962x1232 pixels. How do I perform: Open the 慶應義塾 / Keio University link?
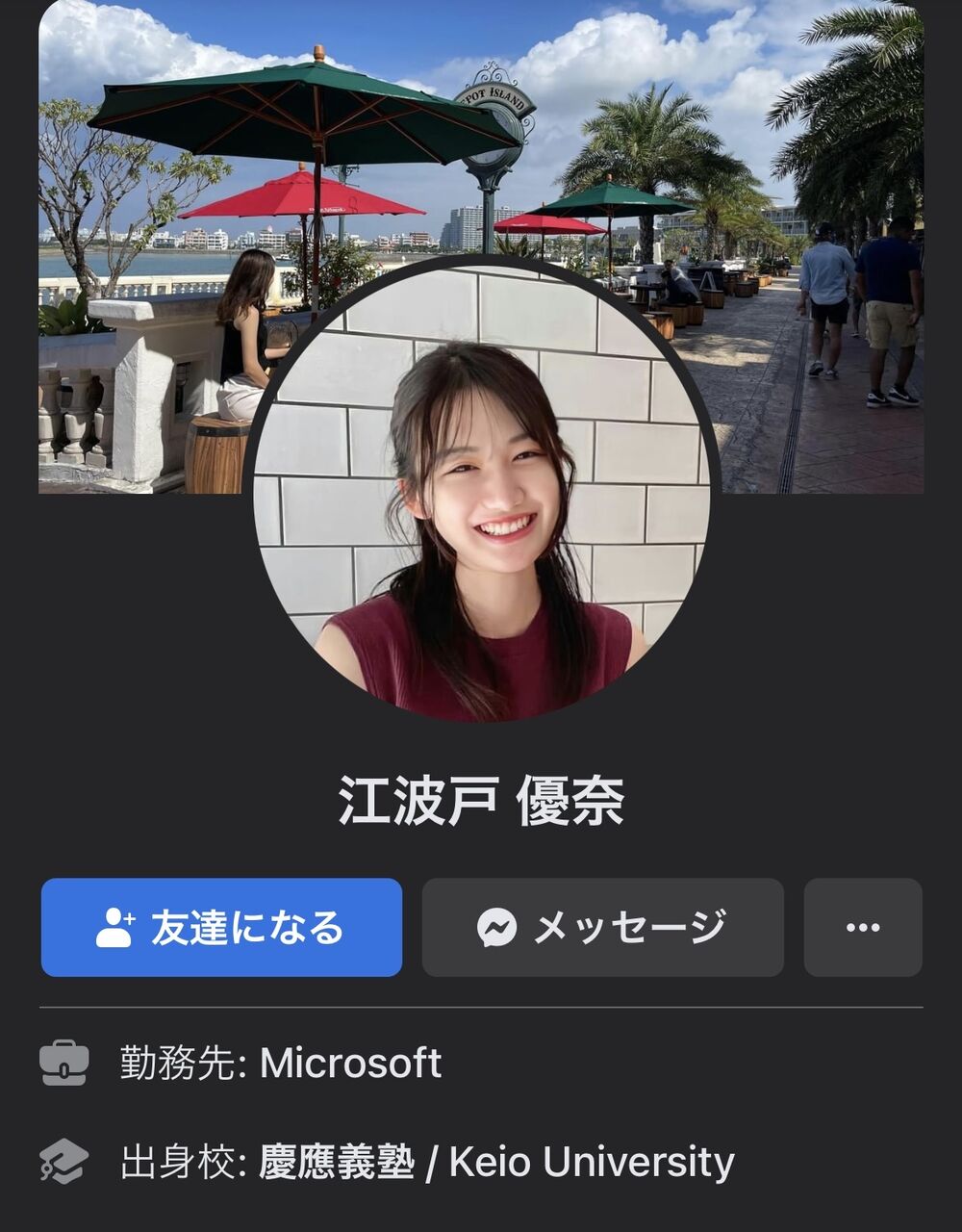tap(495, 1163)
